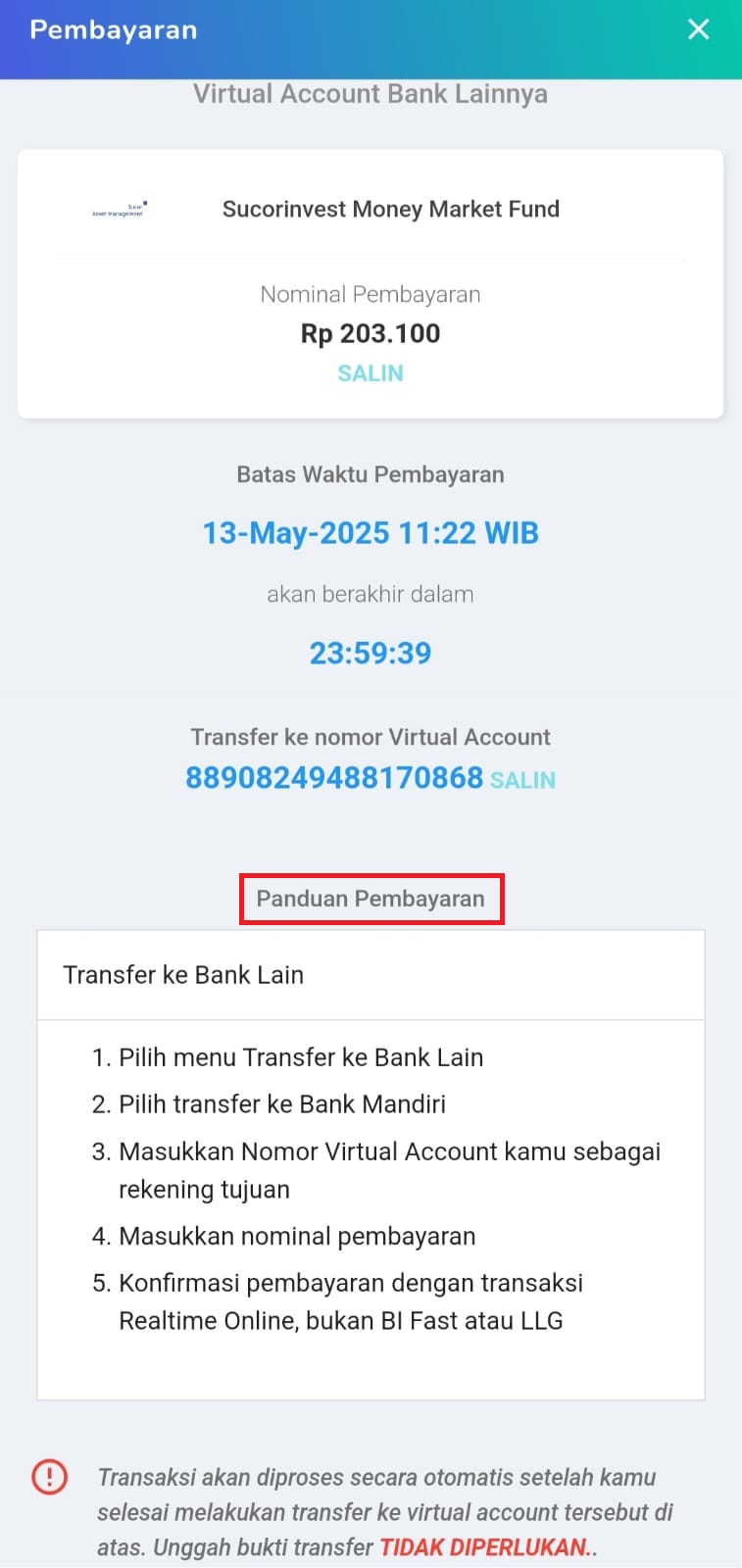Copy the Virtual Account number
The width and height of the screenshot is (742, 1568).
pos(522,780)
